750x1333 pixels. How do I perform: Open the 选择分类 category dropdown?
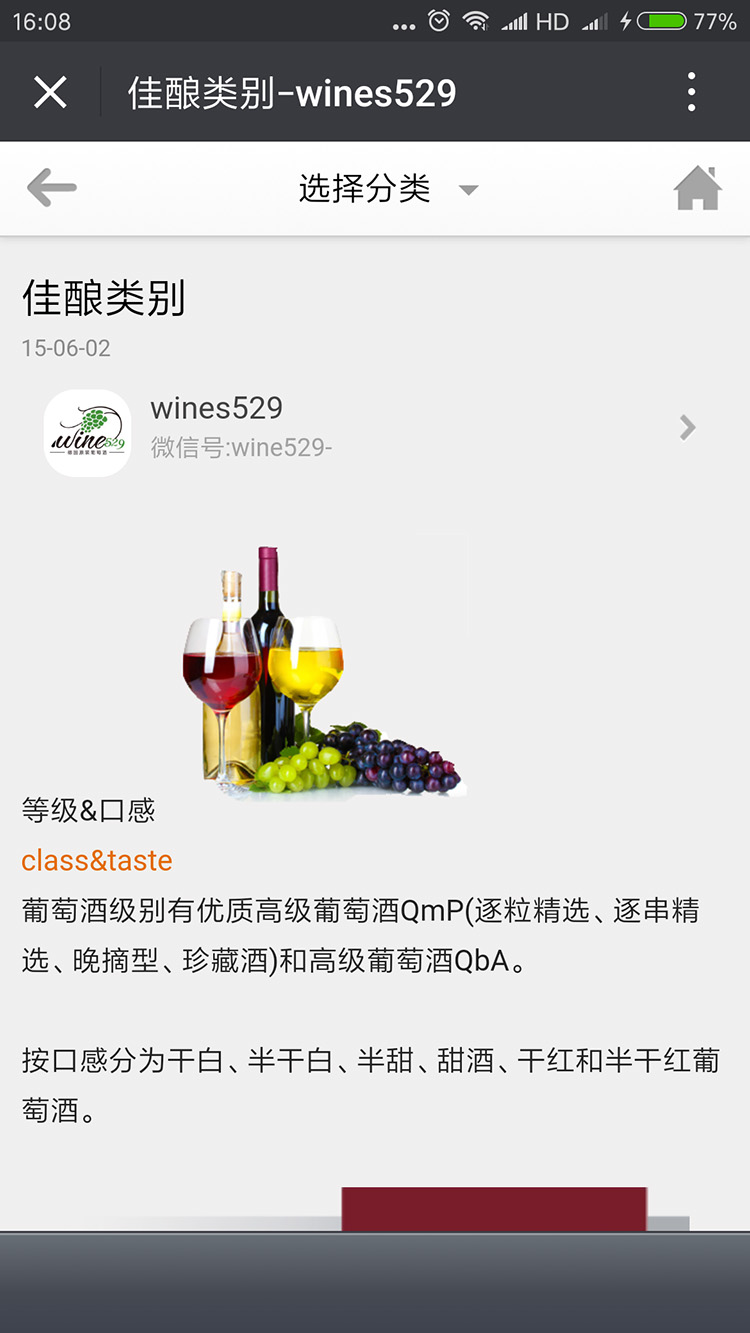(x=362, y=188)
